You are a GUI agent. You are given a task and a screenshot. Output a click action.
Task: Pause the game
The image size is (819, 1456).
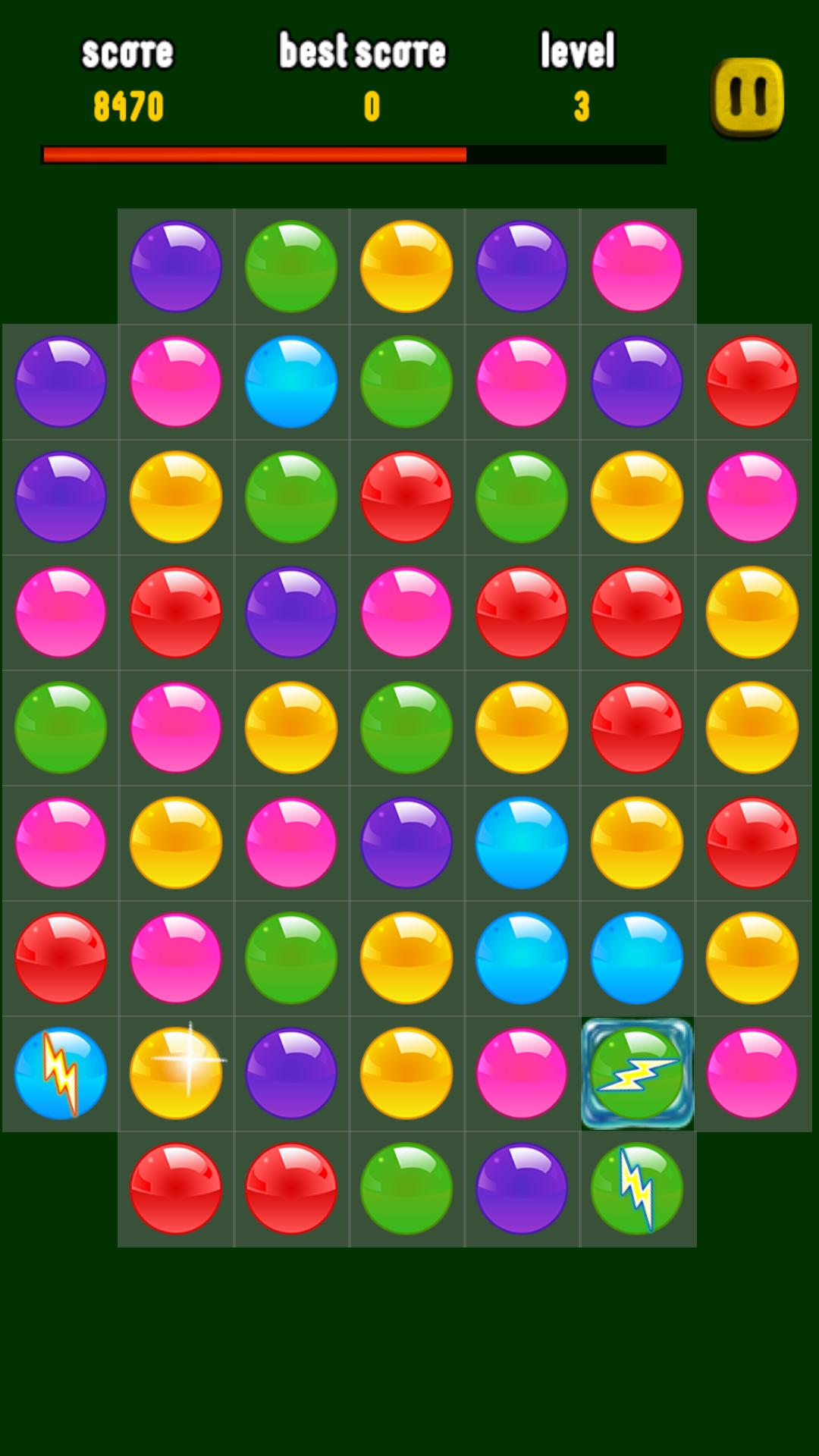point(747,98)
